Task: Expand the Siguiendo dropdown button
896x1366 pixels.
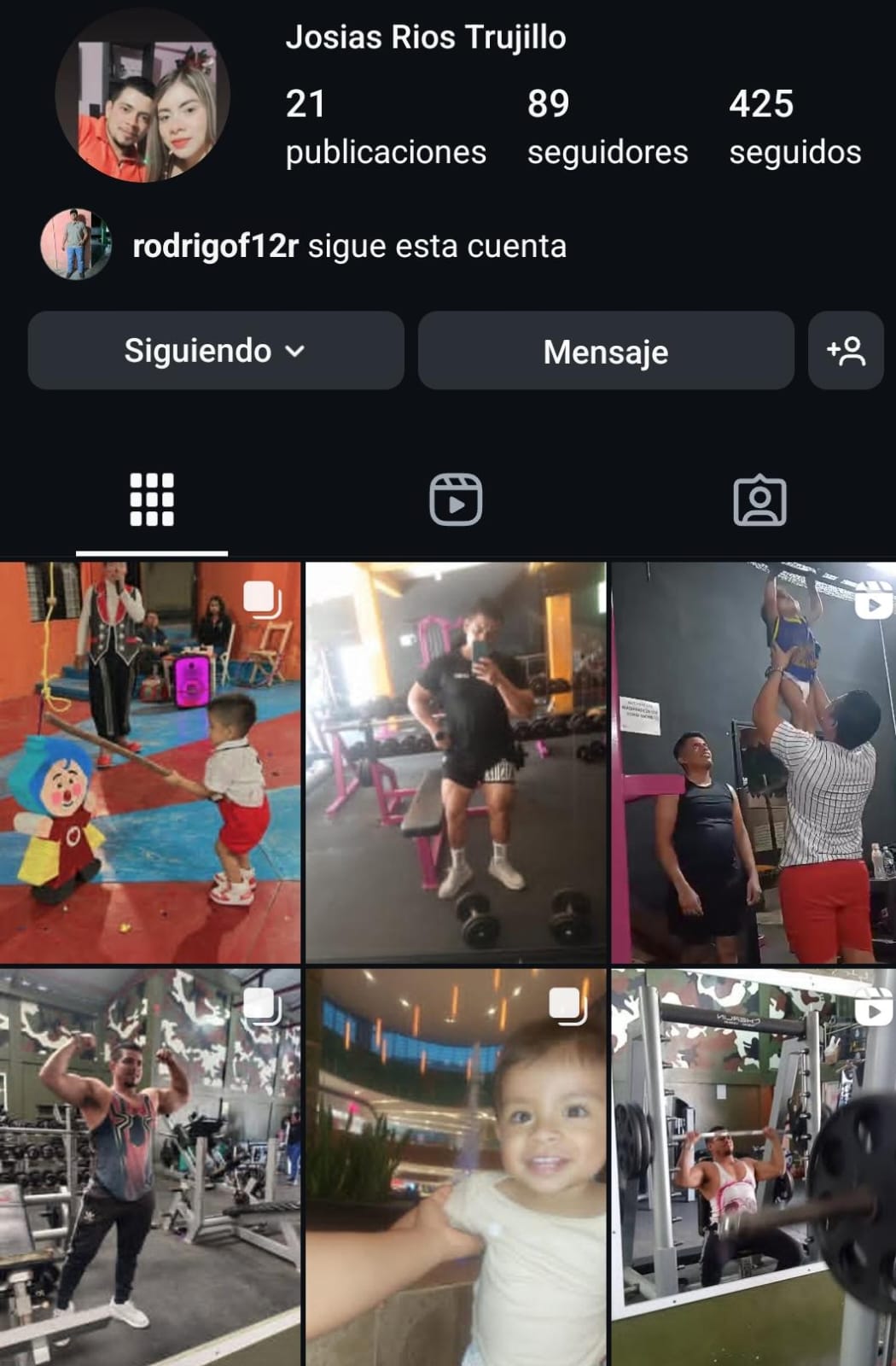Action: (215, 351)
